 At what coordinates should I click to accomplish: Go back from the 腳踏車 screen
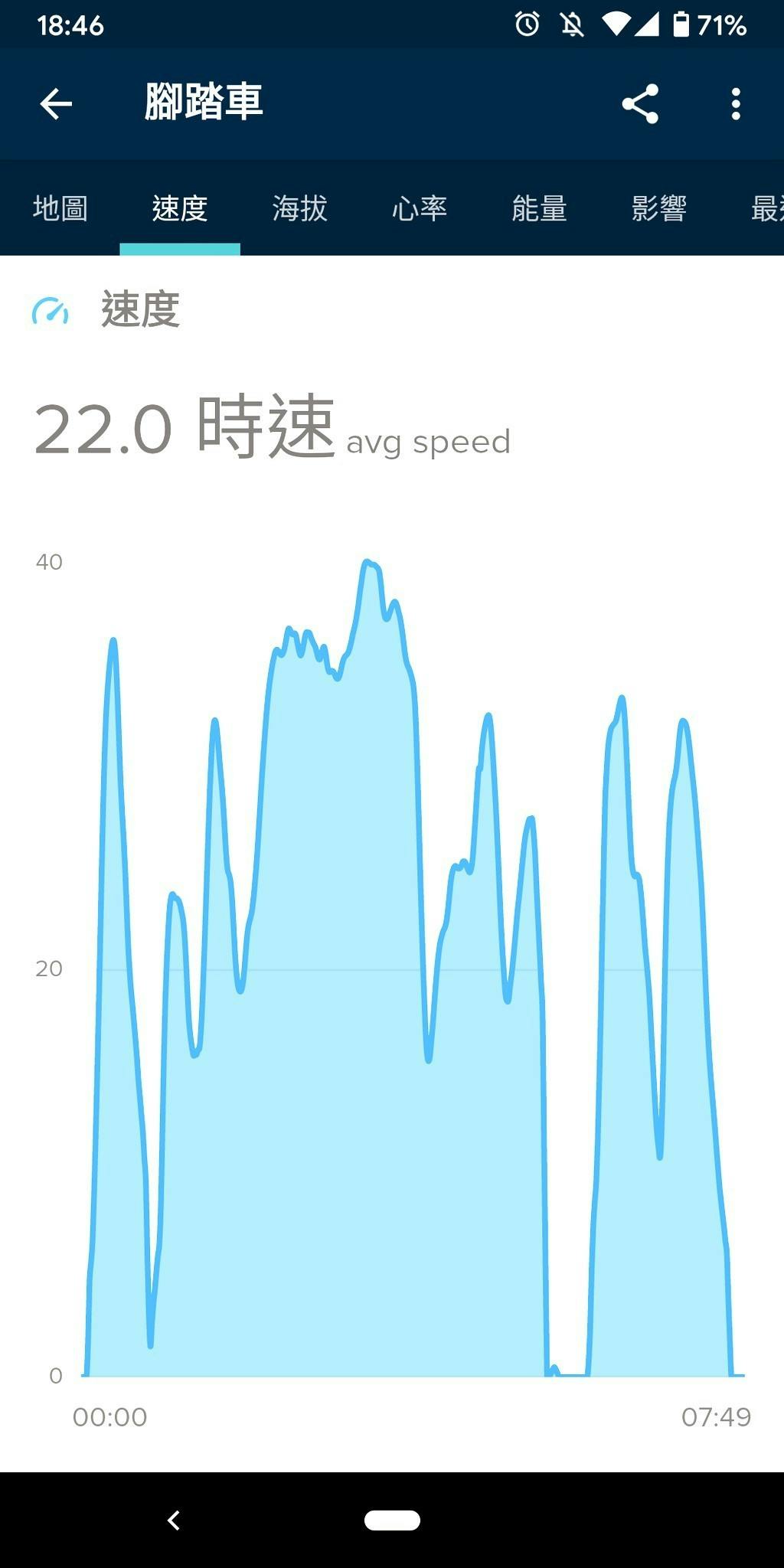tap(56, 104)
